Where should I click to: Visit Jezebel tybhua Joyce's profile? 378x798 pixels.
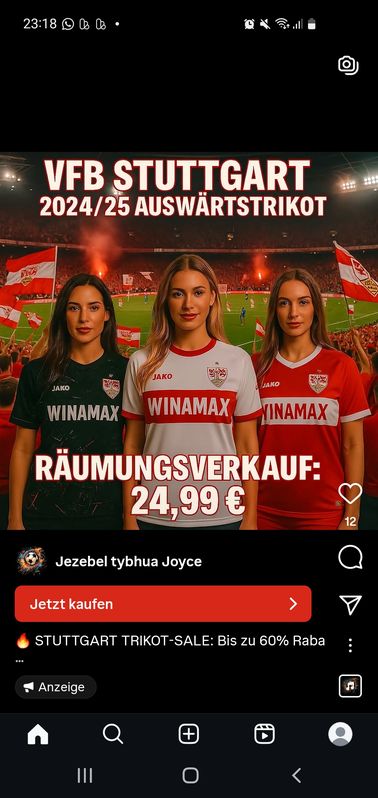pos(128,561)
